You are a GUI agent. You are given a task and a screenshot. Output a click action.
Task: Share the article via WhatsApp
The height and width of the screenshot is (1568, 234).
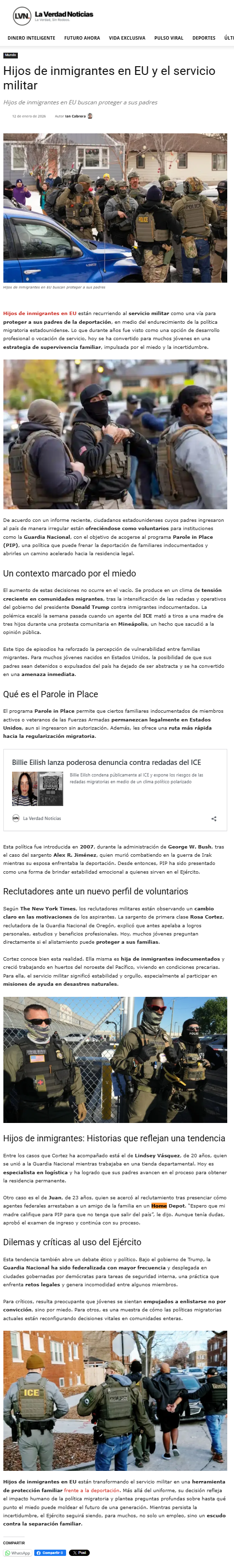[18, 1553]
